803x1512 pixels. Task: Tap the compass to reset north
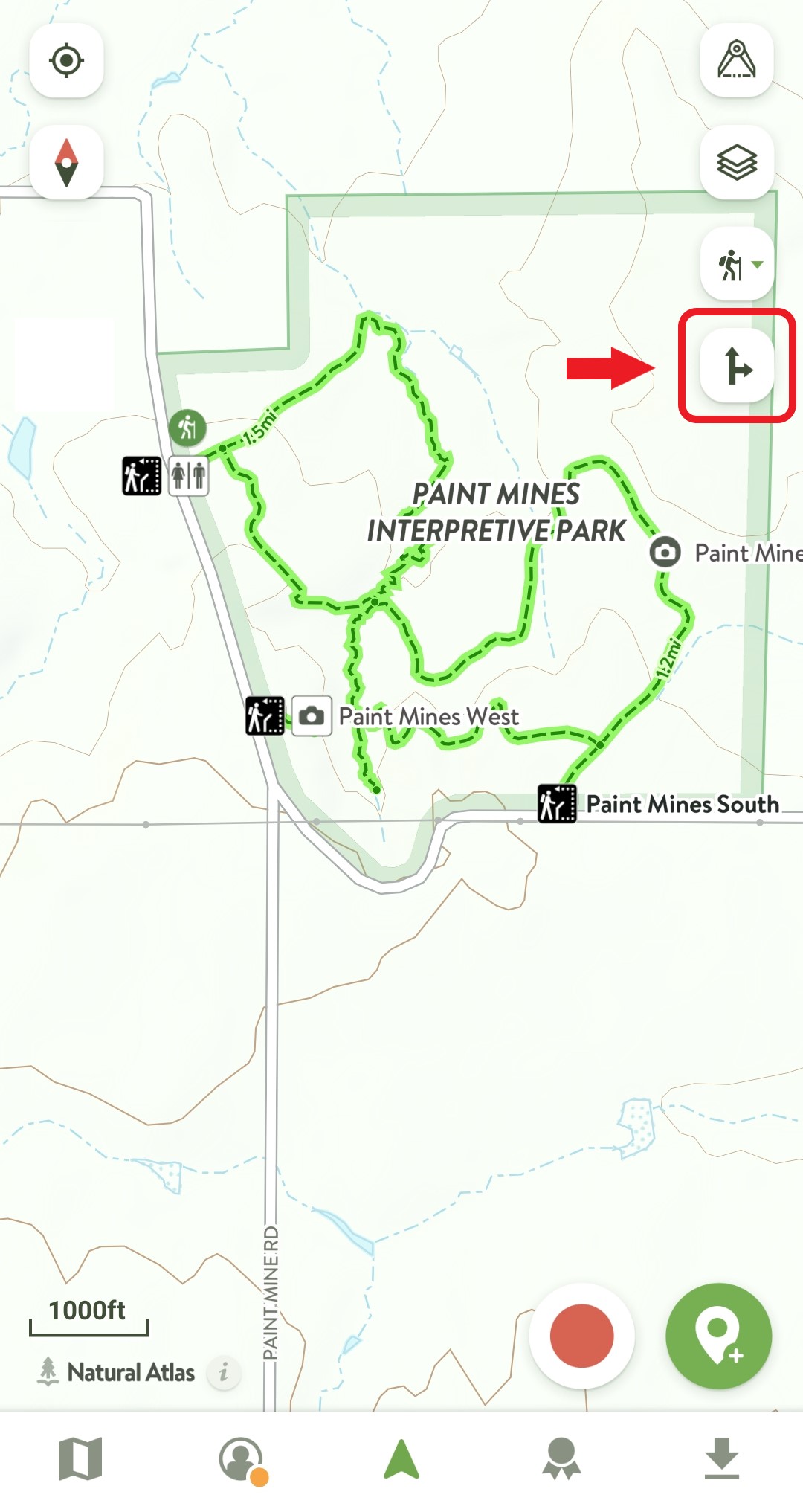pyautogui.click(x=66, y=162)
